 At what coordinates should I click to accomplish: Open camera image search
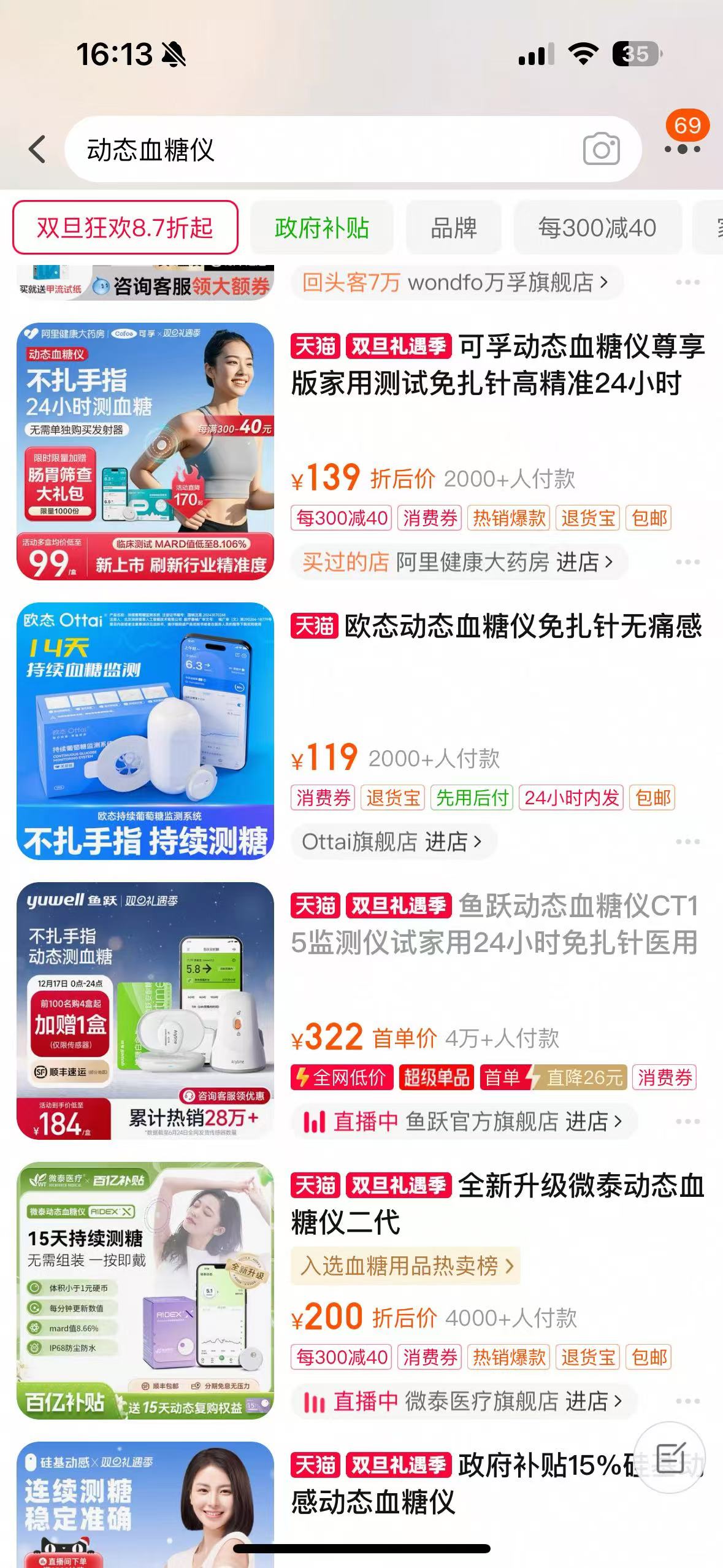coord(601,150)
